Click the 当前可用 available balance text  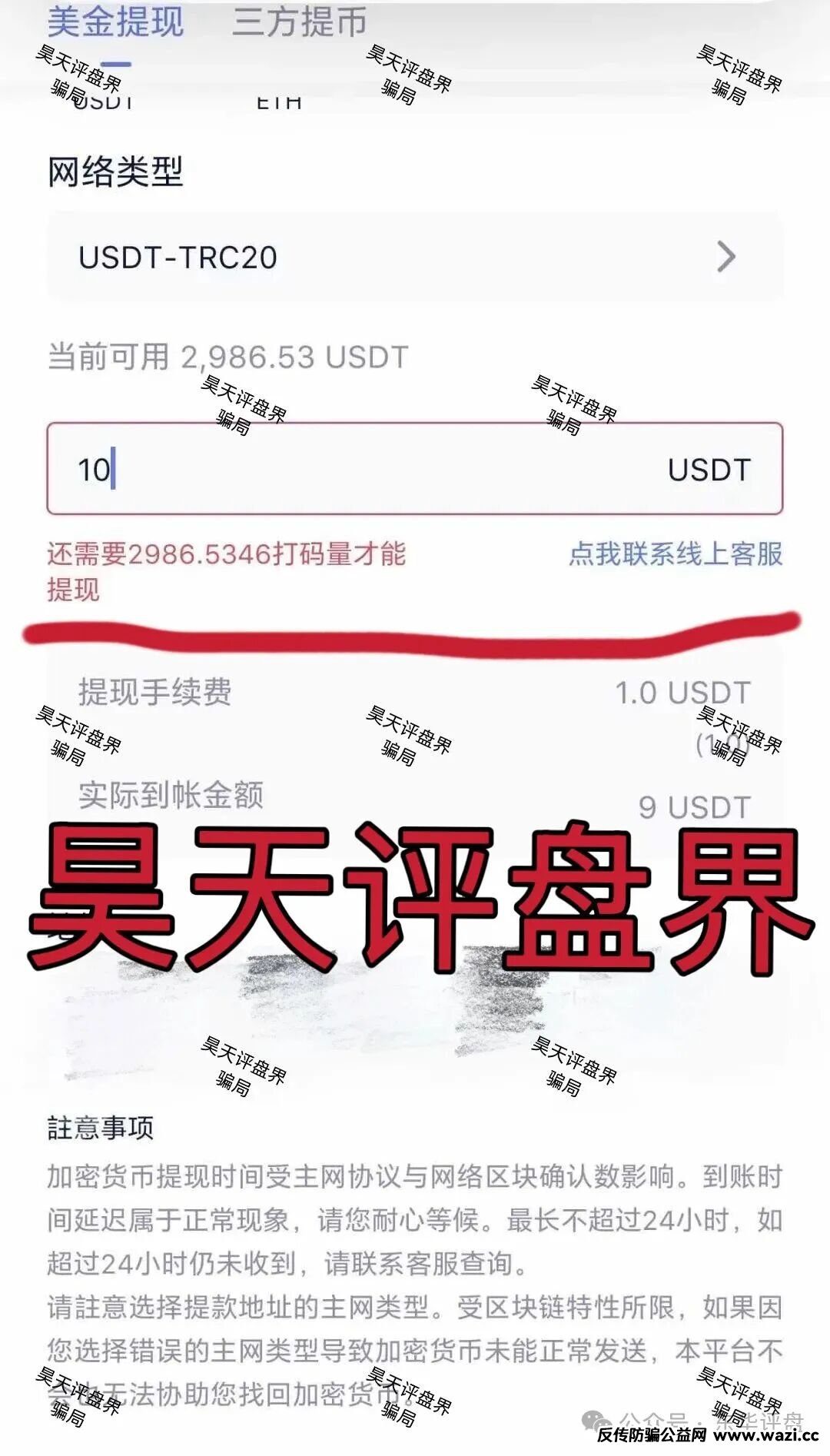click(x=227, y=355)
